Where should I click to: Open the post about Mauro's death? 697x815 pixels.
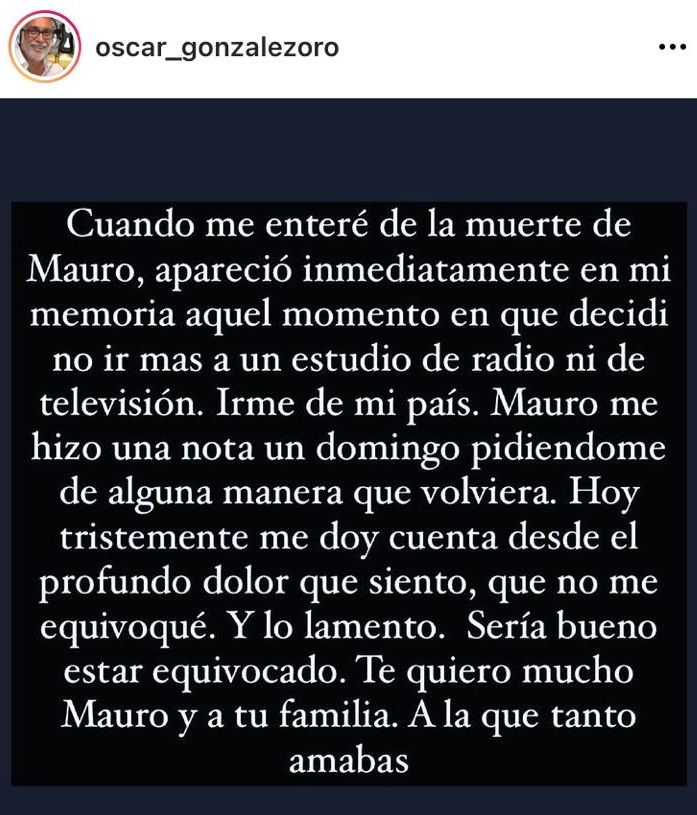pos(348,490)
